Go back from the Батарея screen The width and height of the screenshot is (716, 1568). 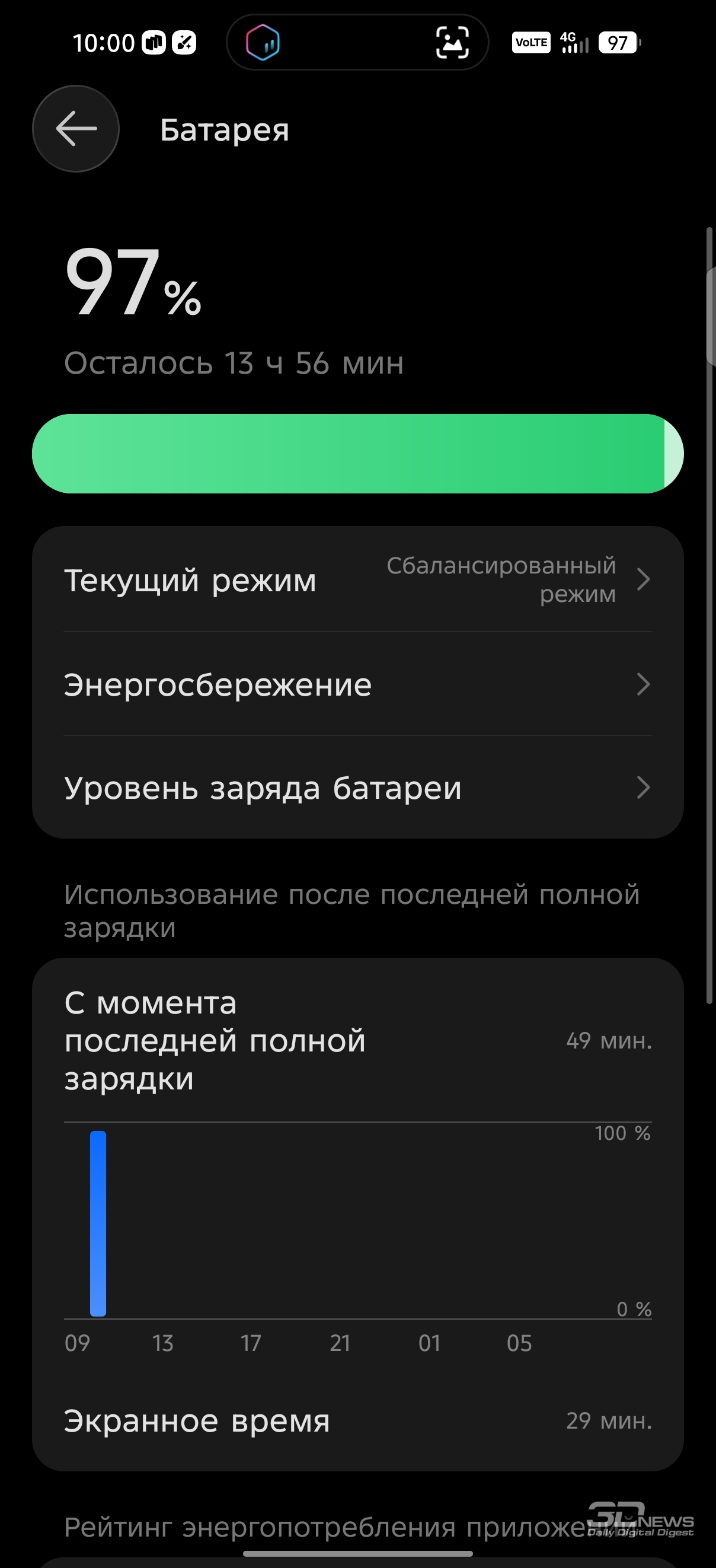(x=75, y=129)
